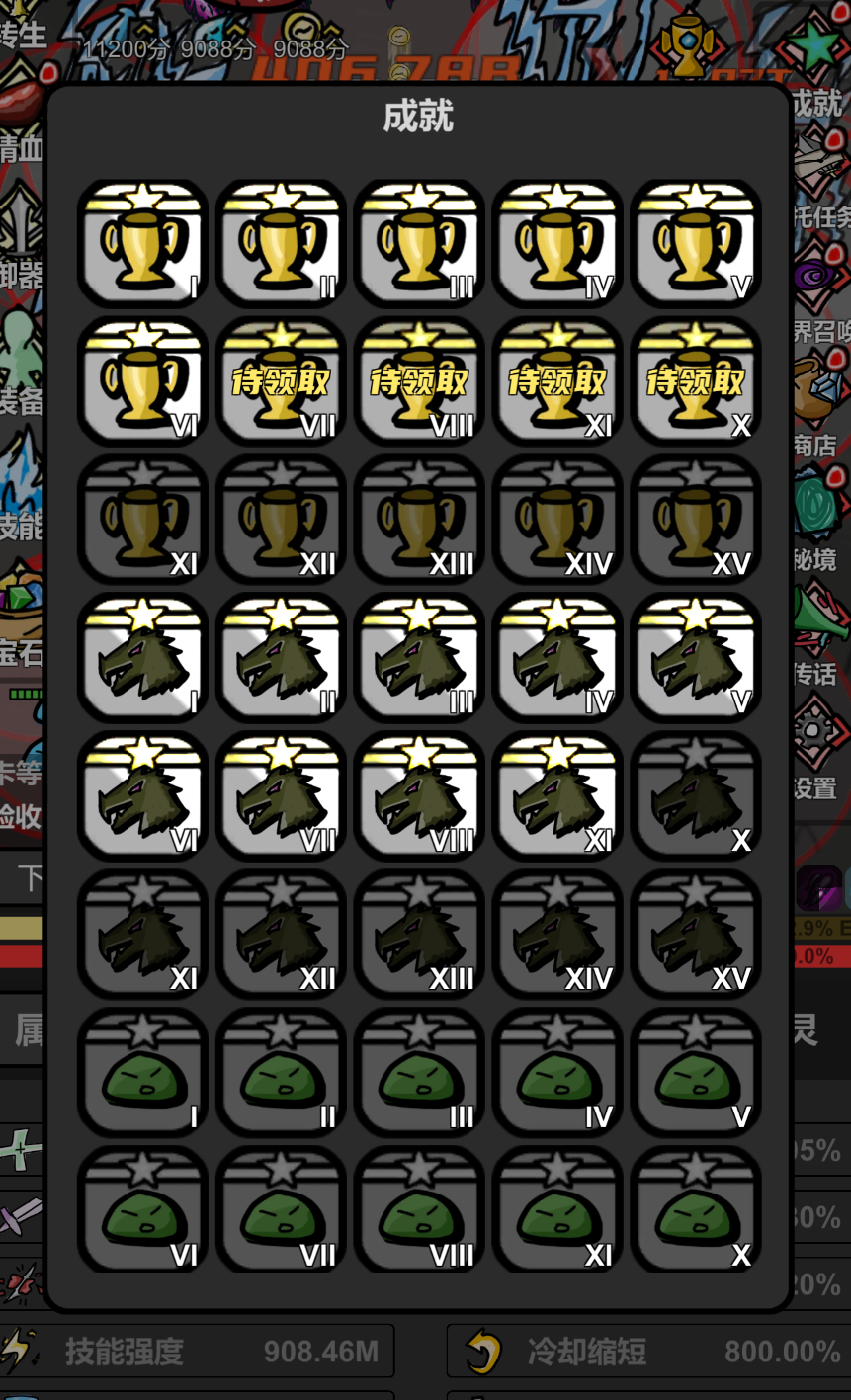Open trophy achievement I

pos(142,243)
